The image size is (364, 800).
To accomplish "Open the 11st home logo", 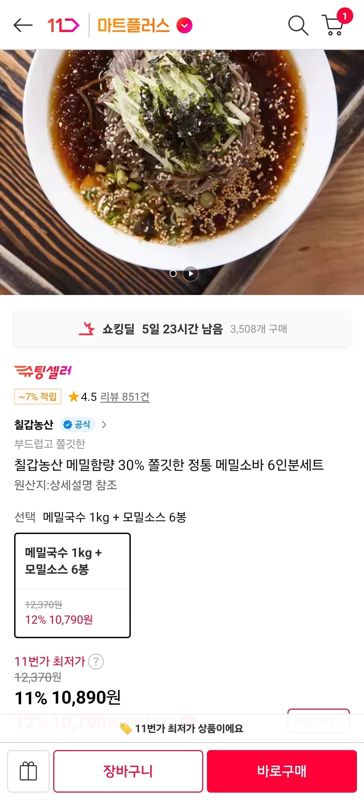I will coord(63,26).
